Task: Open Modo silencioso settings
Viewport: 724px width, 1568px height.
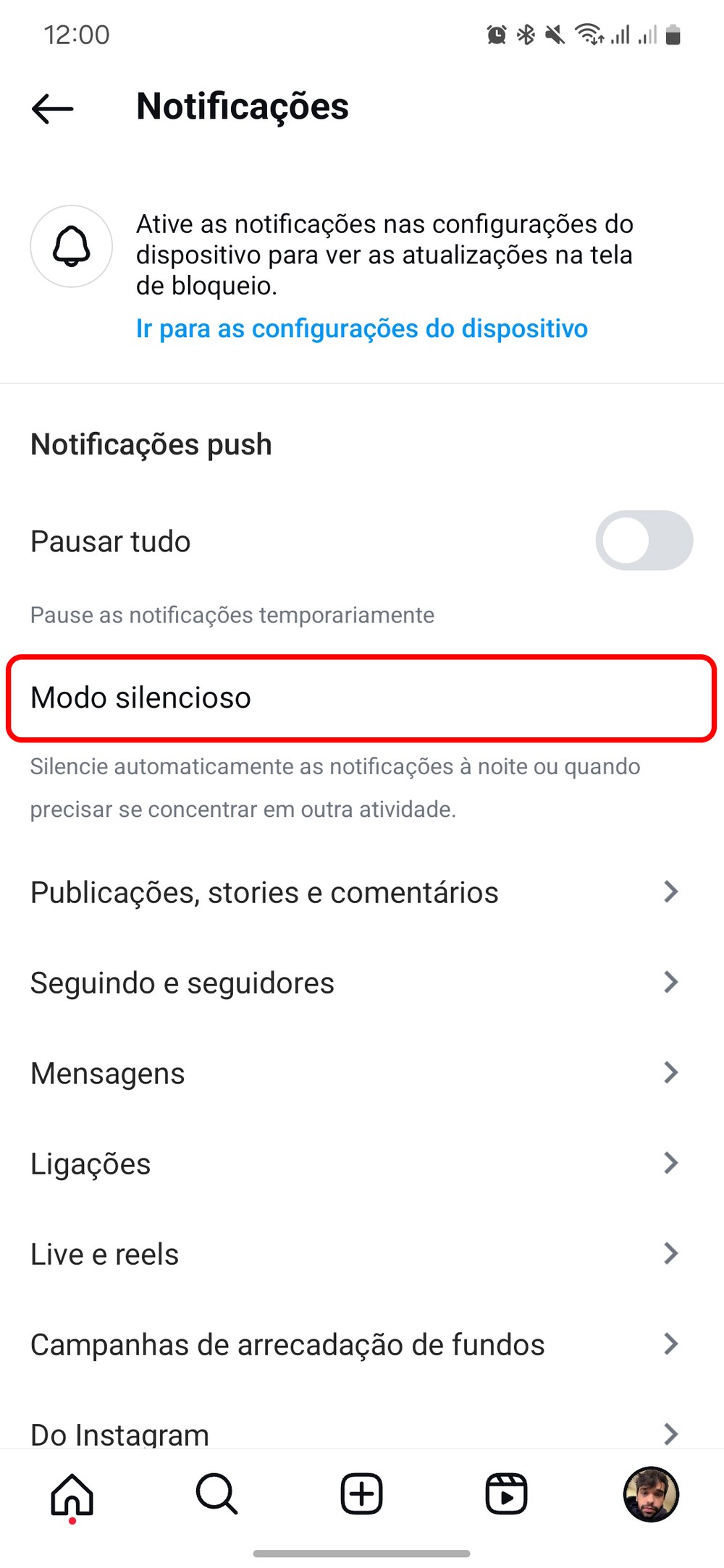Action: coord(361,698)
